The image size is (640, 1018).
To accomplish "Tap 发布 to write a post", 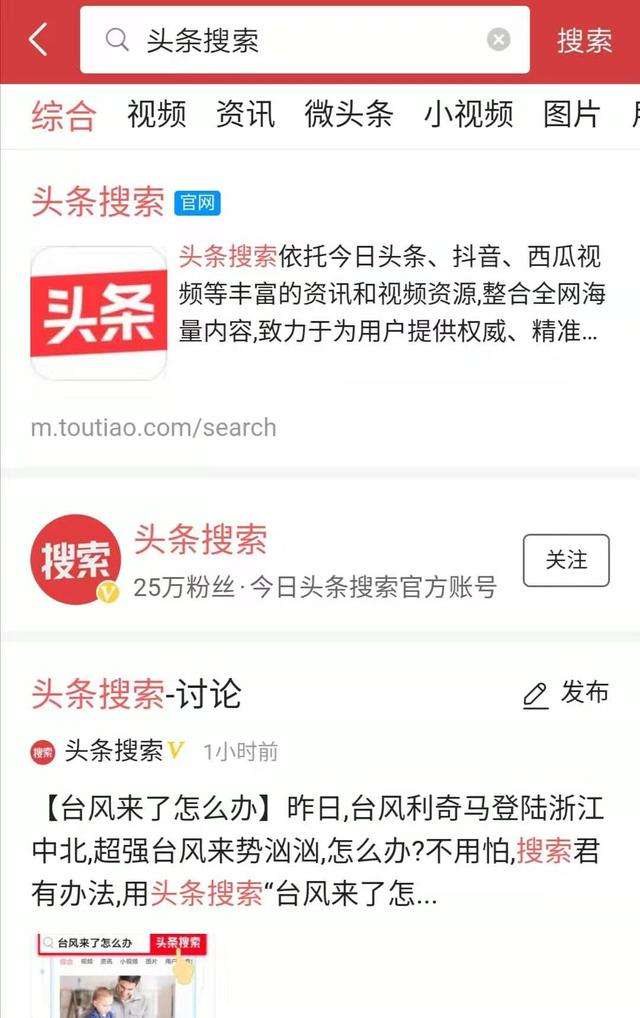I will click(566, 693).
